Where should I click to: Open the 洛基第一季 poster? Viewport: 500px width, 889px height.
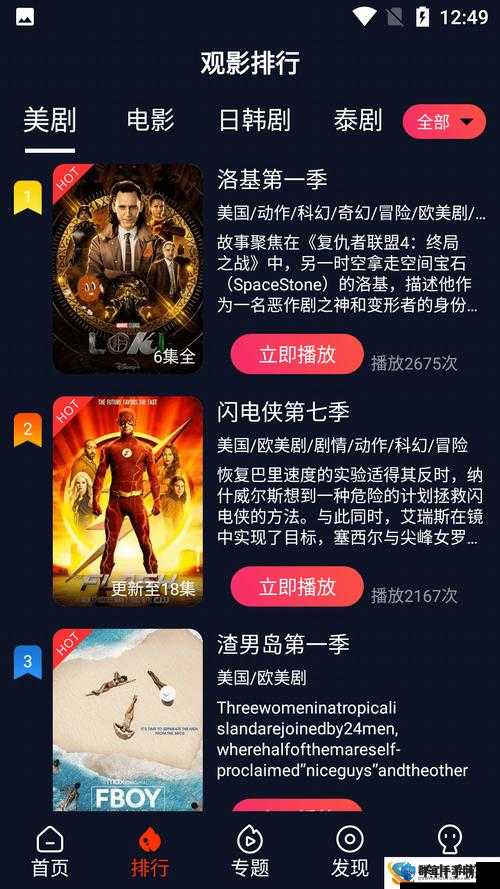128,269
